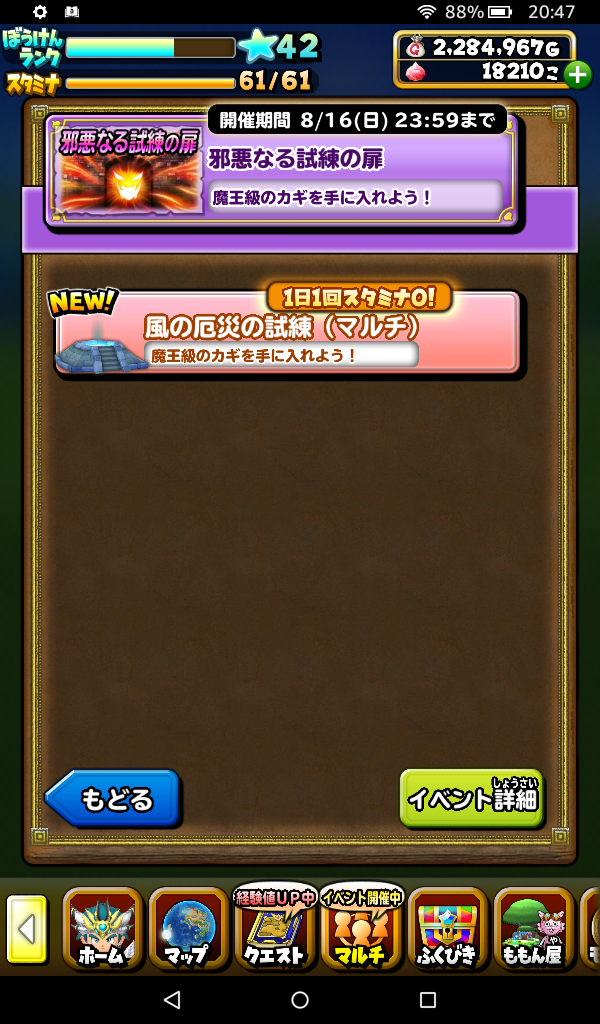The width and height of the screenshot is (600, 1024).
Task: Go to ホーム in bottom menu
Action: (x=103, y=929)
